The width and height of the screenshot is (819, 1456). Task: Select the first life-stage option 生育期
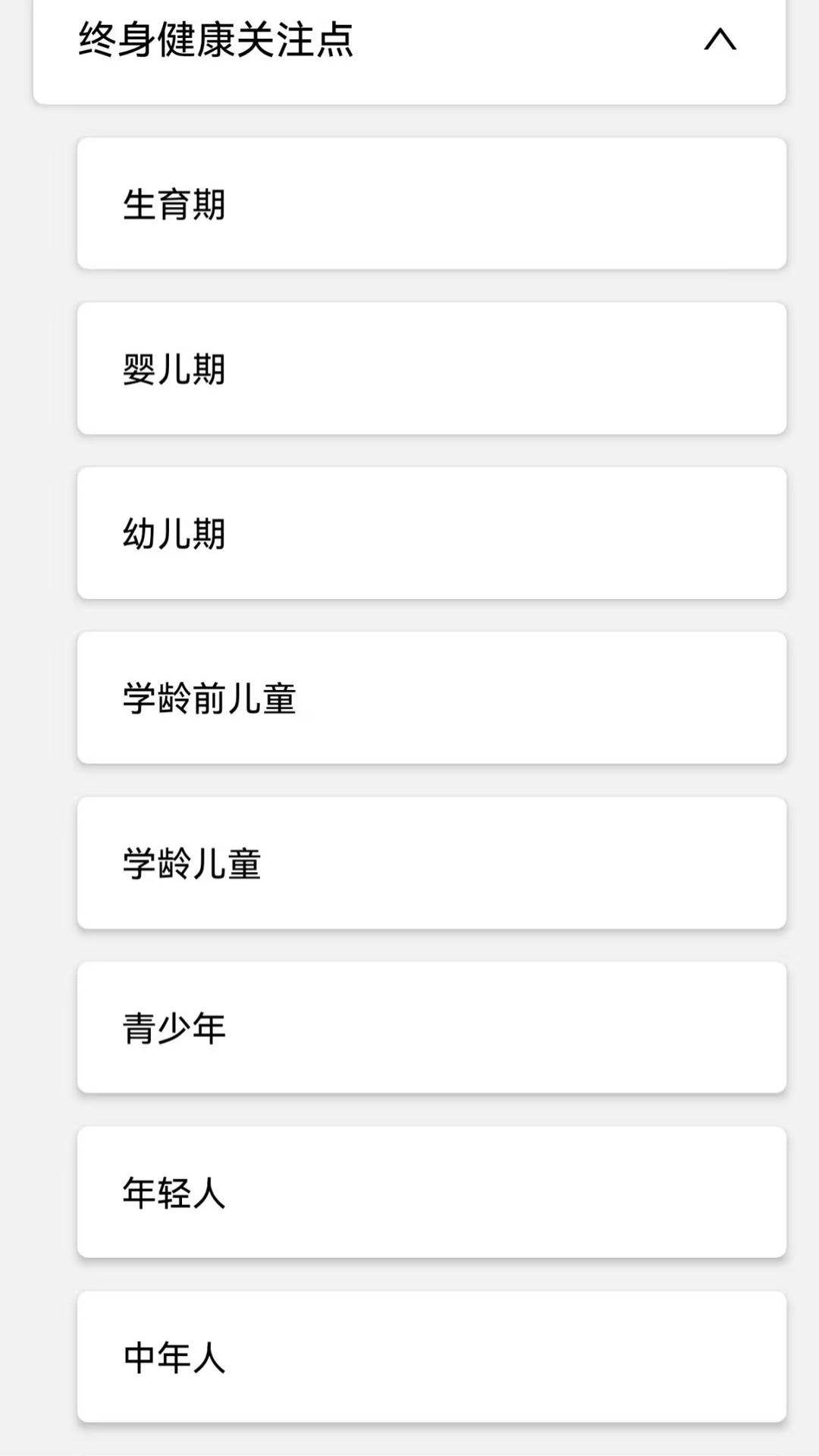(431, 202)
